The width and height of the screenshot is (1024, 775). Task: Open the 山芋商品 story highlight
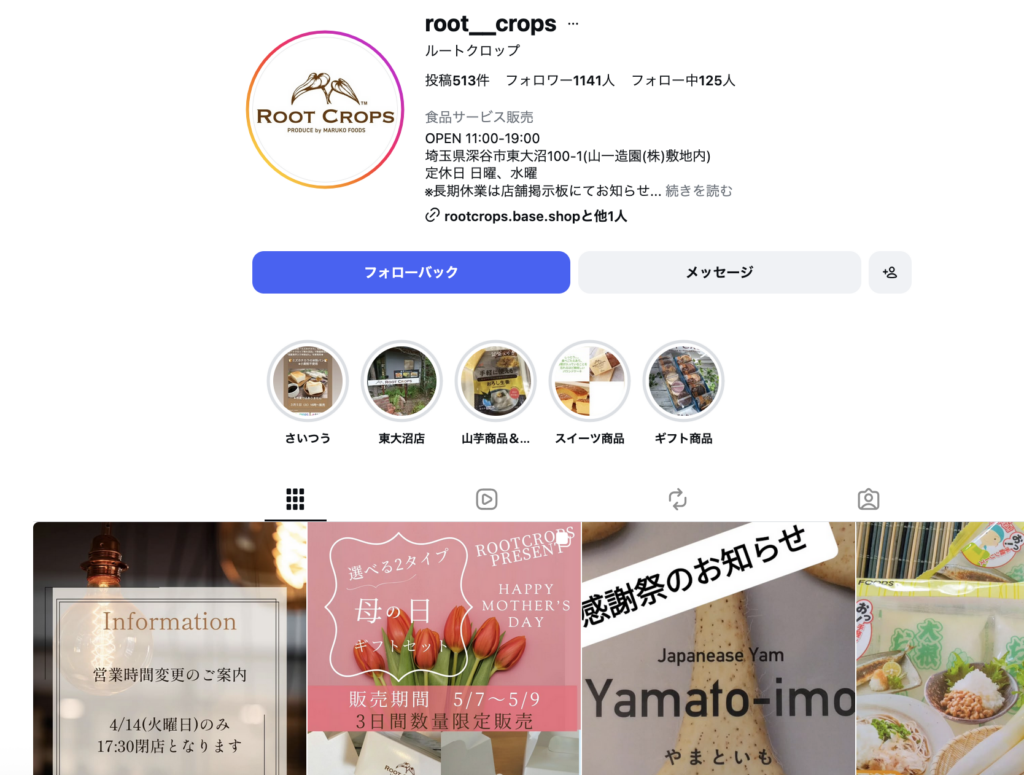(x=495, y=382)
